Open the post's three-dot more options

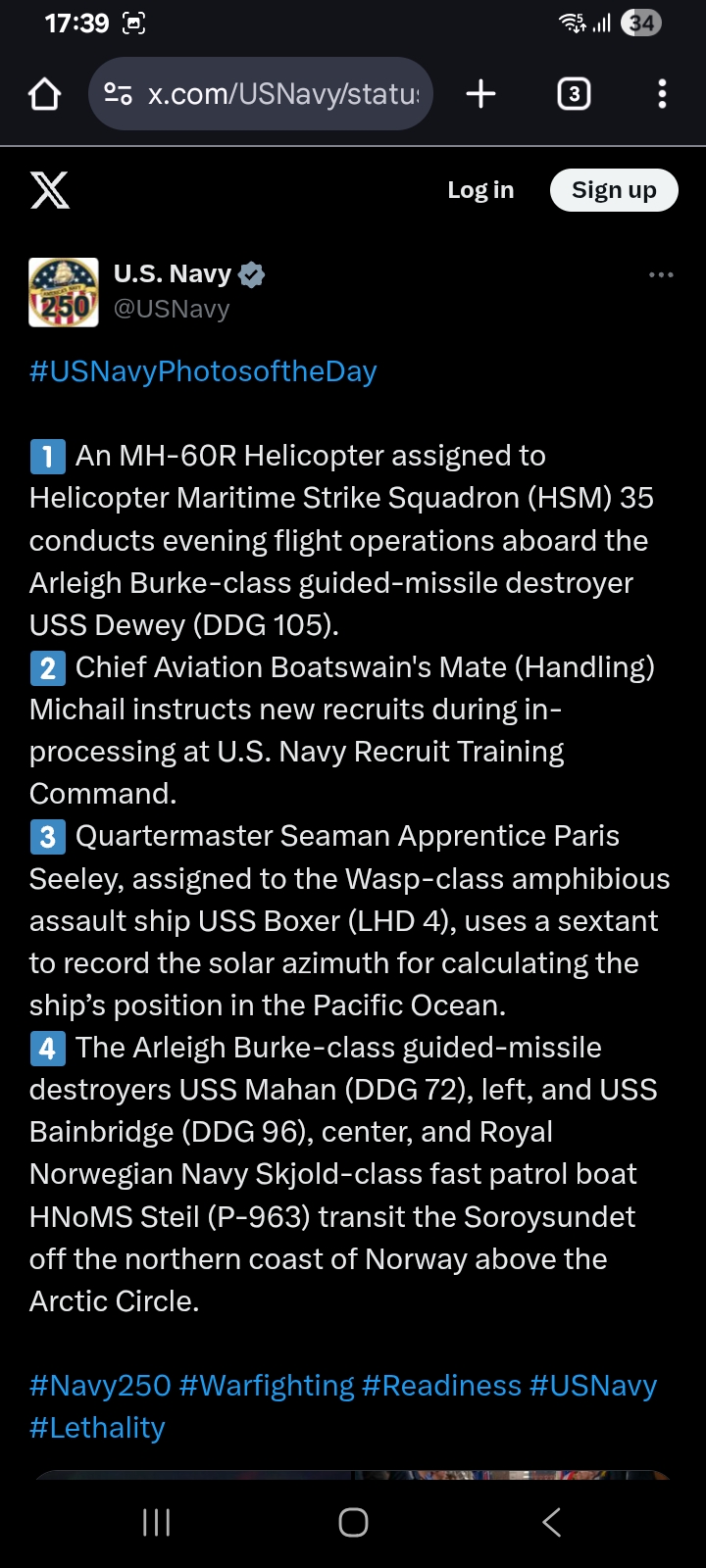click(x=662, y=274)
